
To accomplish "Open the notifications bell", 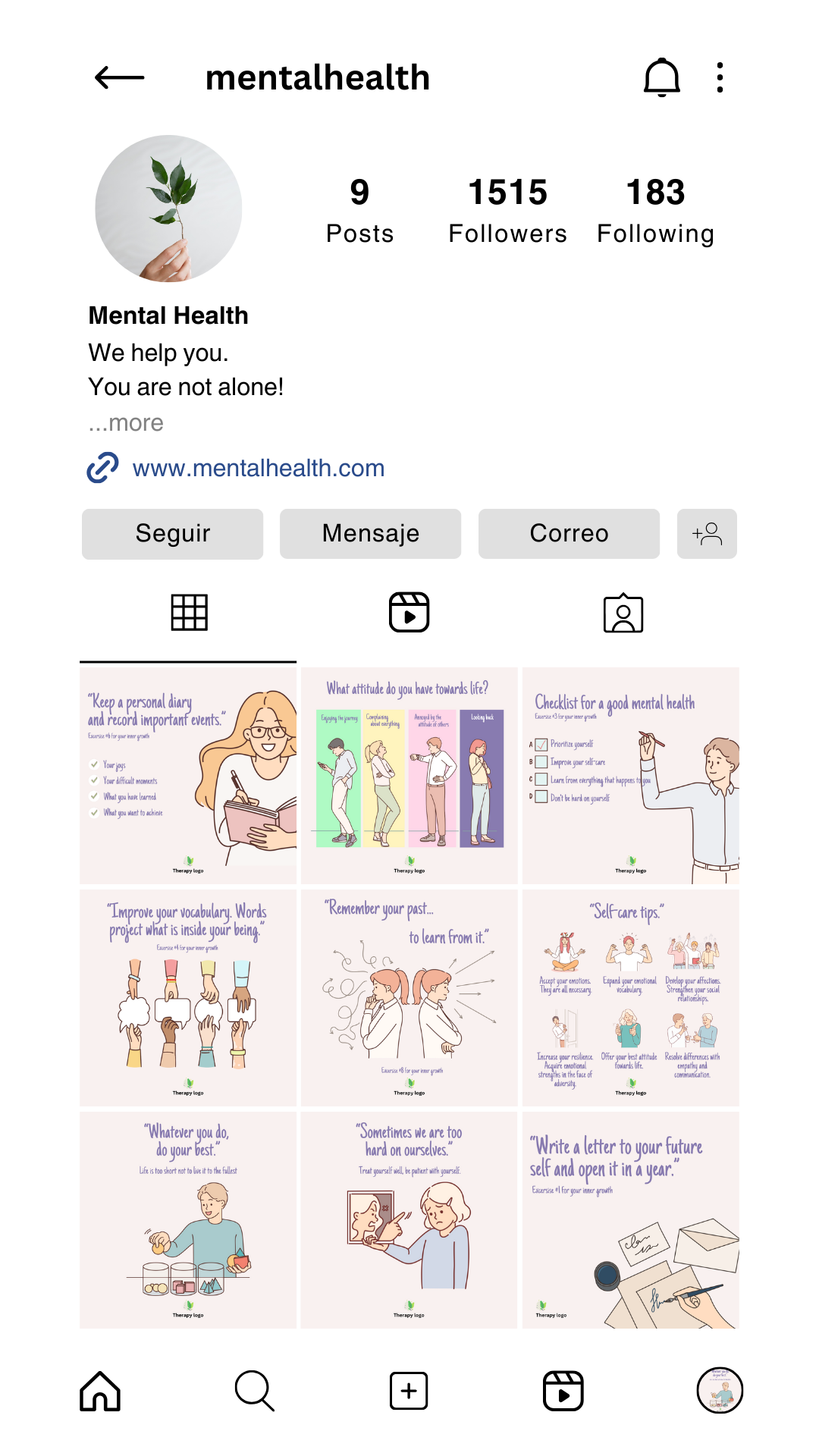I will coord(661,77).
